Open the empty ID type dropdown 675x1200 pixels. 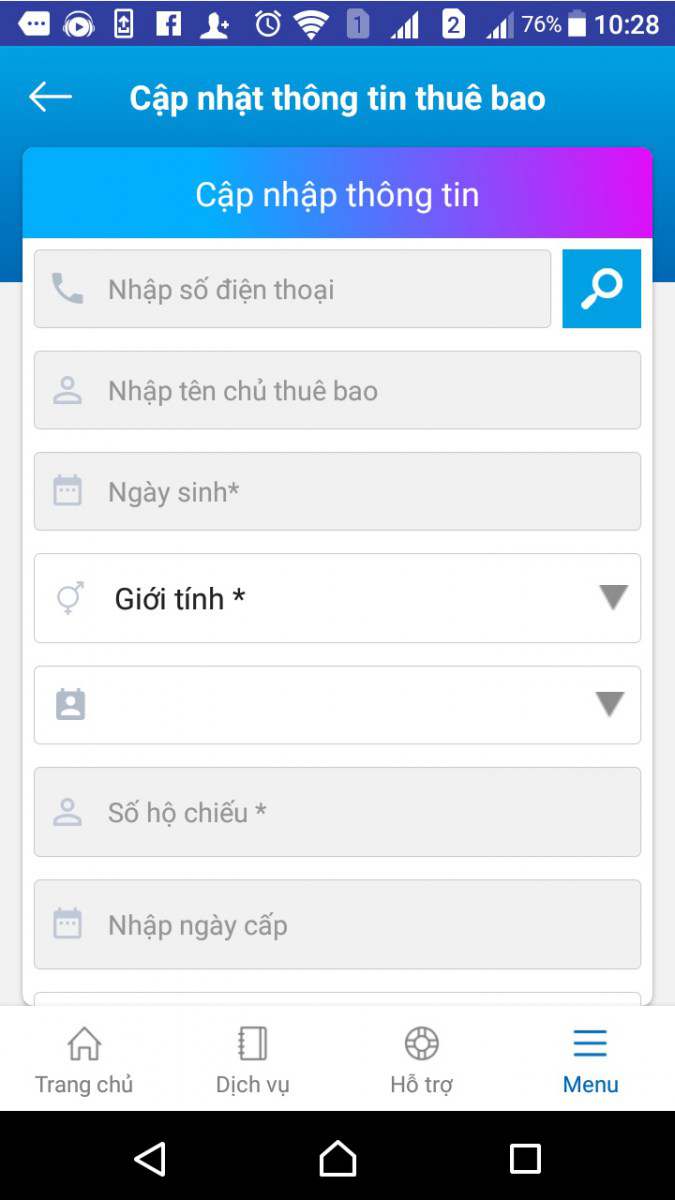coord(337,705)
